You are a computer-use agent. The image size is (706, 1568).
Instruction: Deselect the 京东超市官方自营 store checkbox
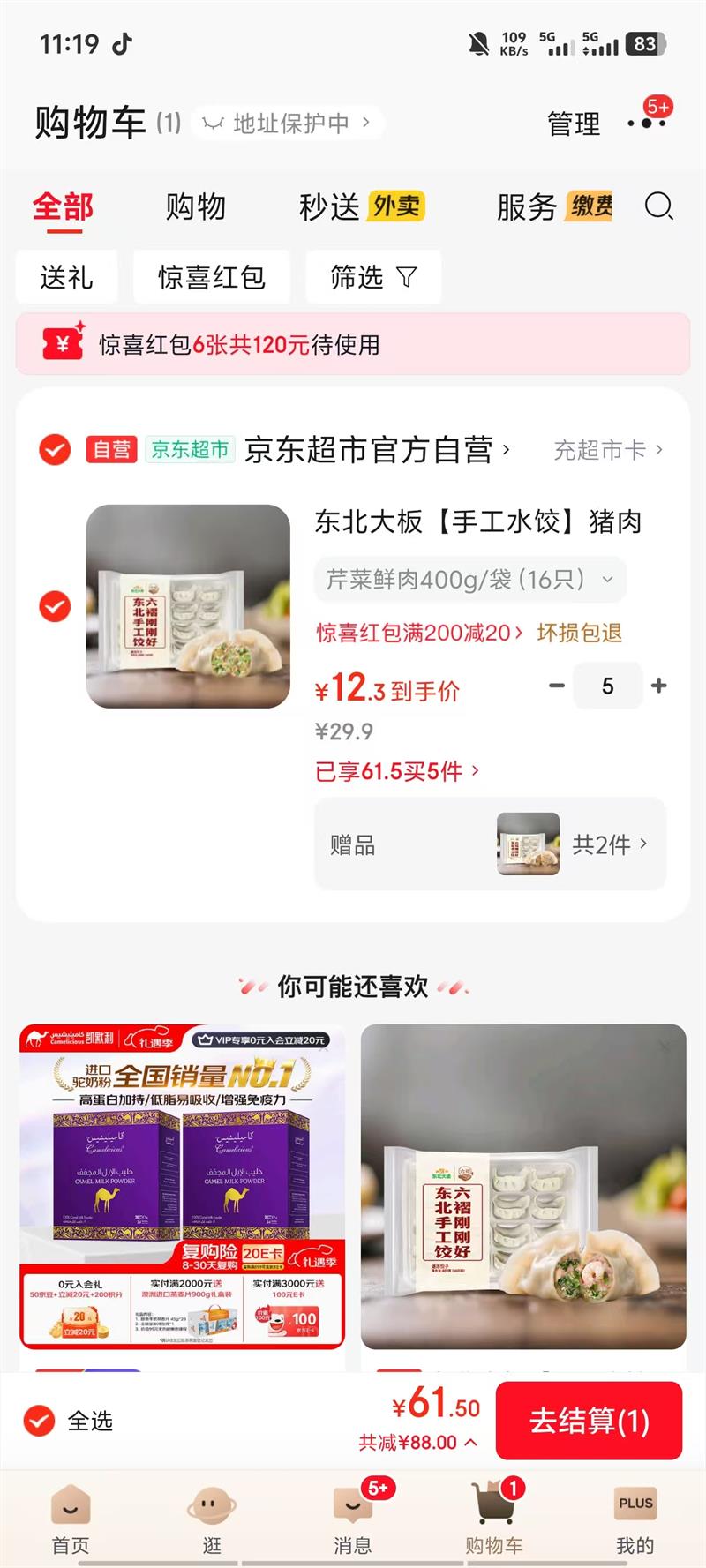point(54,450)
